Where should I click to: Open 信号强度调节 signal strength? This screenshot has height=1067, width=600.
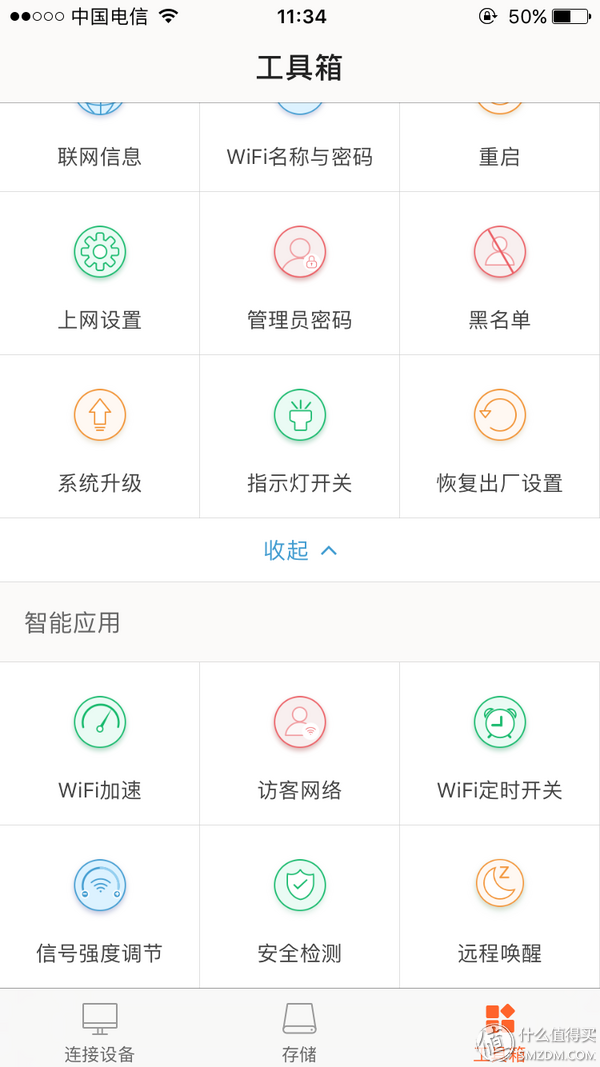tap(99, 907)
